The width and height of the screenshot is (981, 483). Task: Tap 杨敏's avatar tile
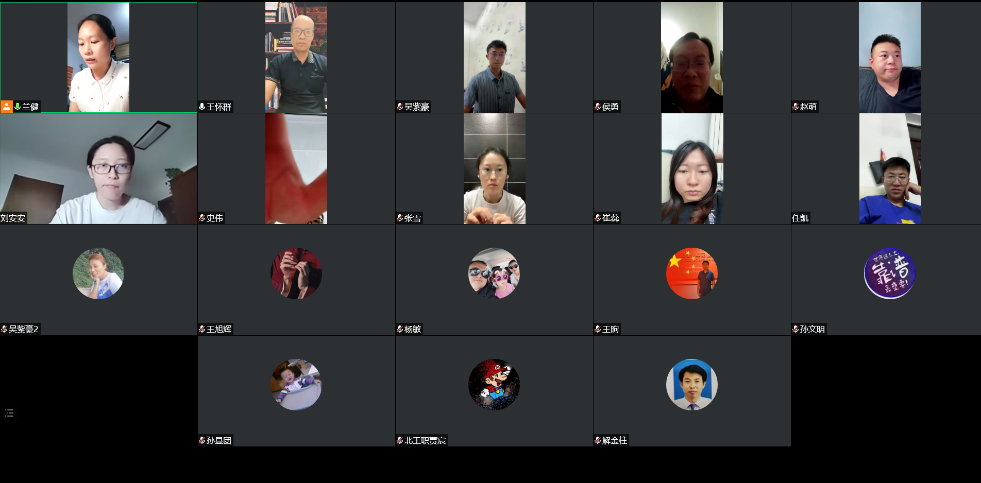(494, 274)
